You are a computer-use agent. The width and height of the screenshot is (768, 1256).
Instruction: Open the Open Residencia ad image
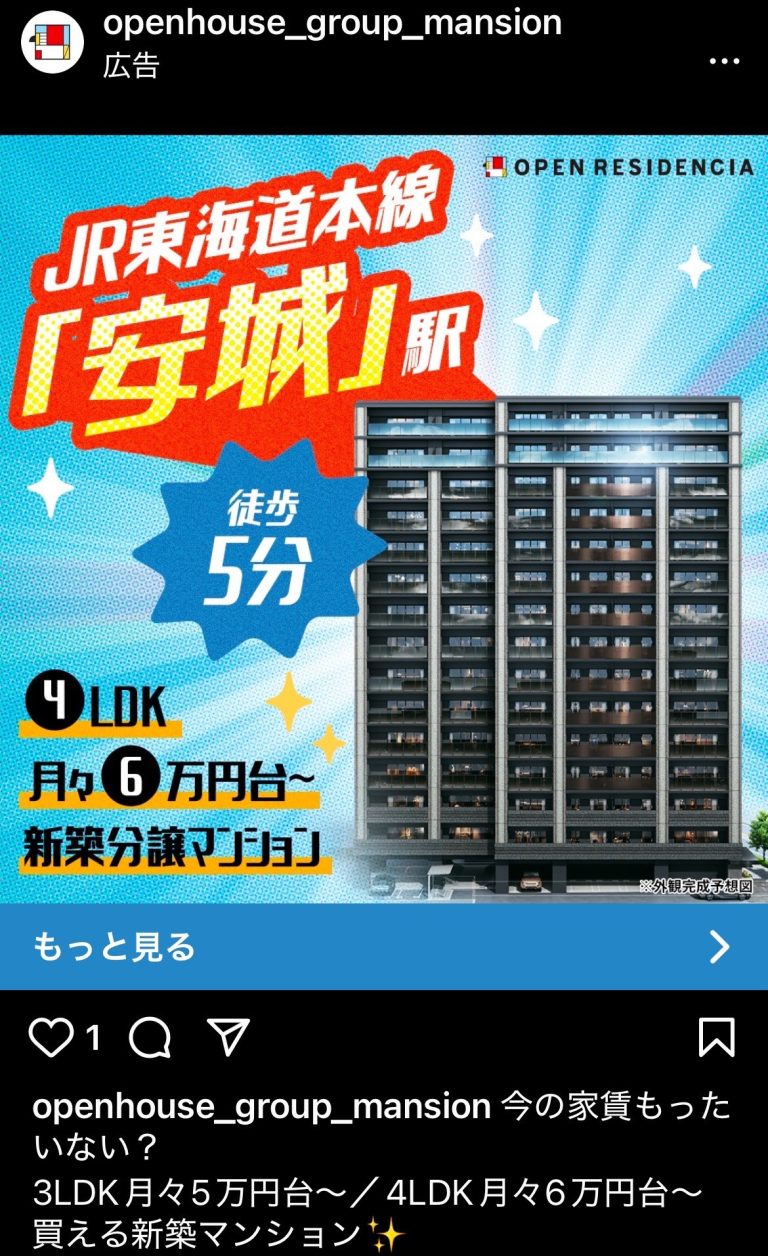tap(384, 520)
